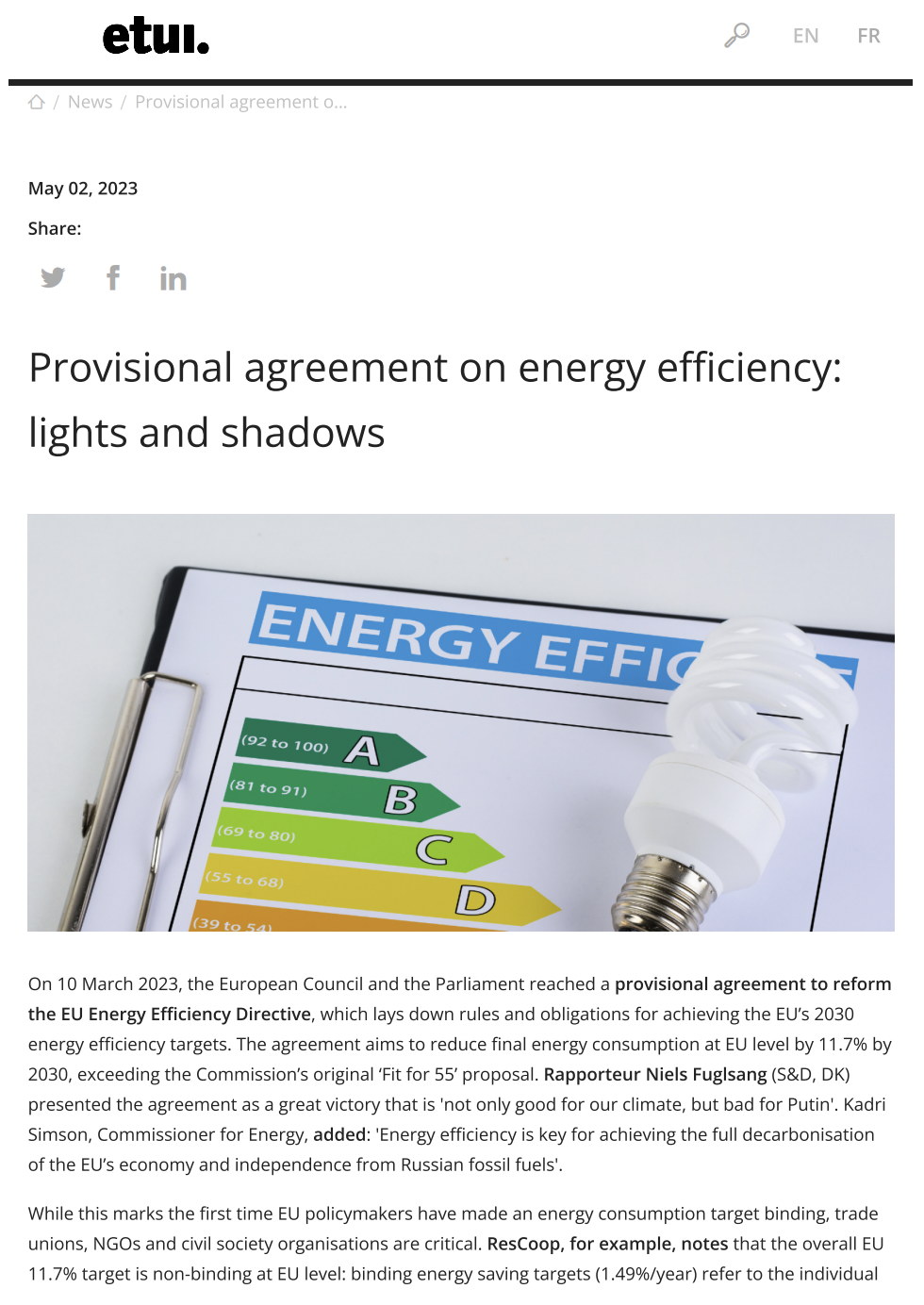Go to the etui homepage via logo
924x1305 pixels.
(156, 36)
